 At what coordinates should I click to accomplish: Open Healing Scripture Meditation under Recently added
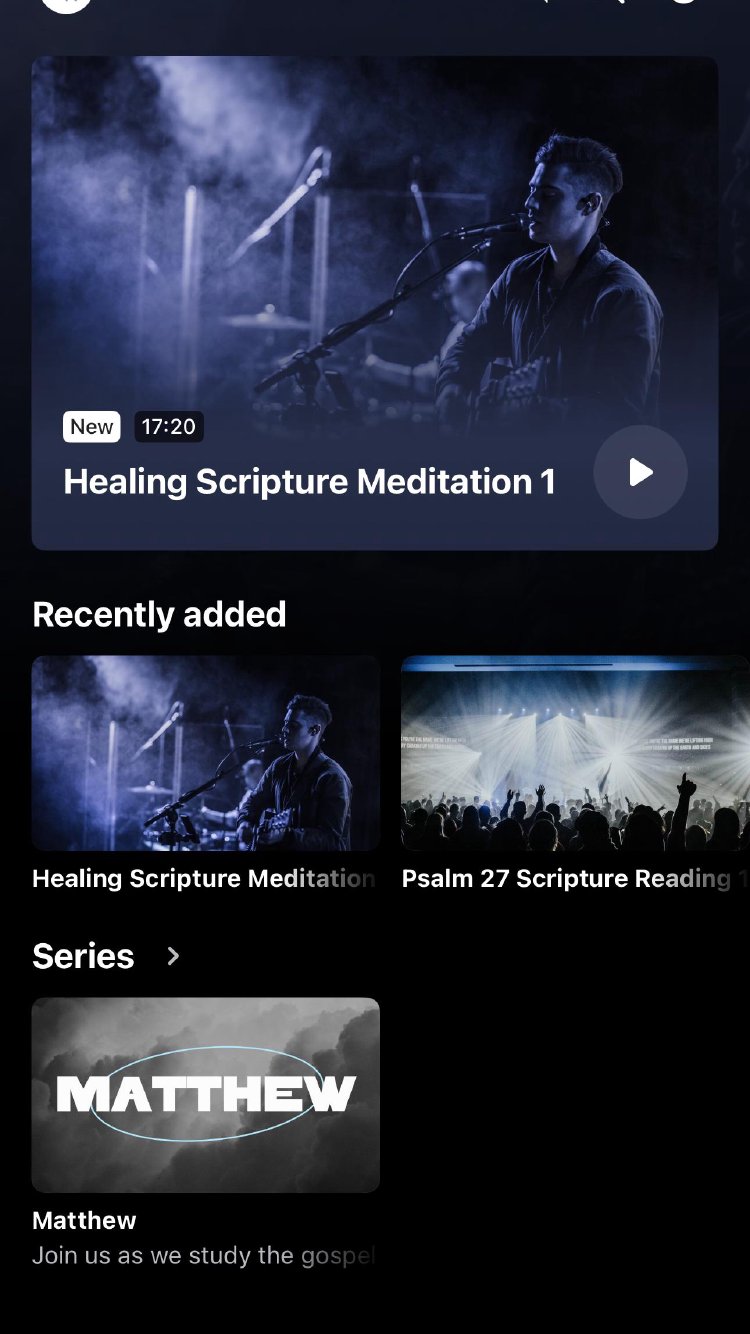205,753
